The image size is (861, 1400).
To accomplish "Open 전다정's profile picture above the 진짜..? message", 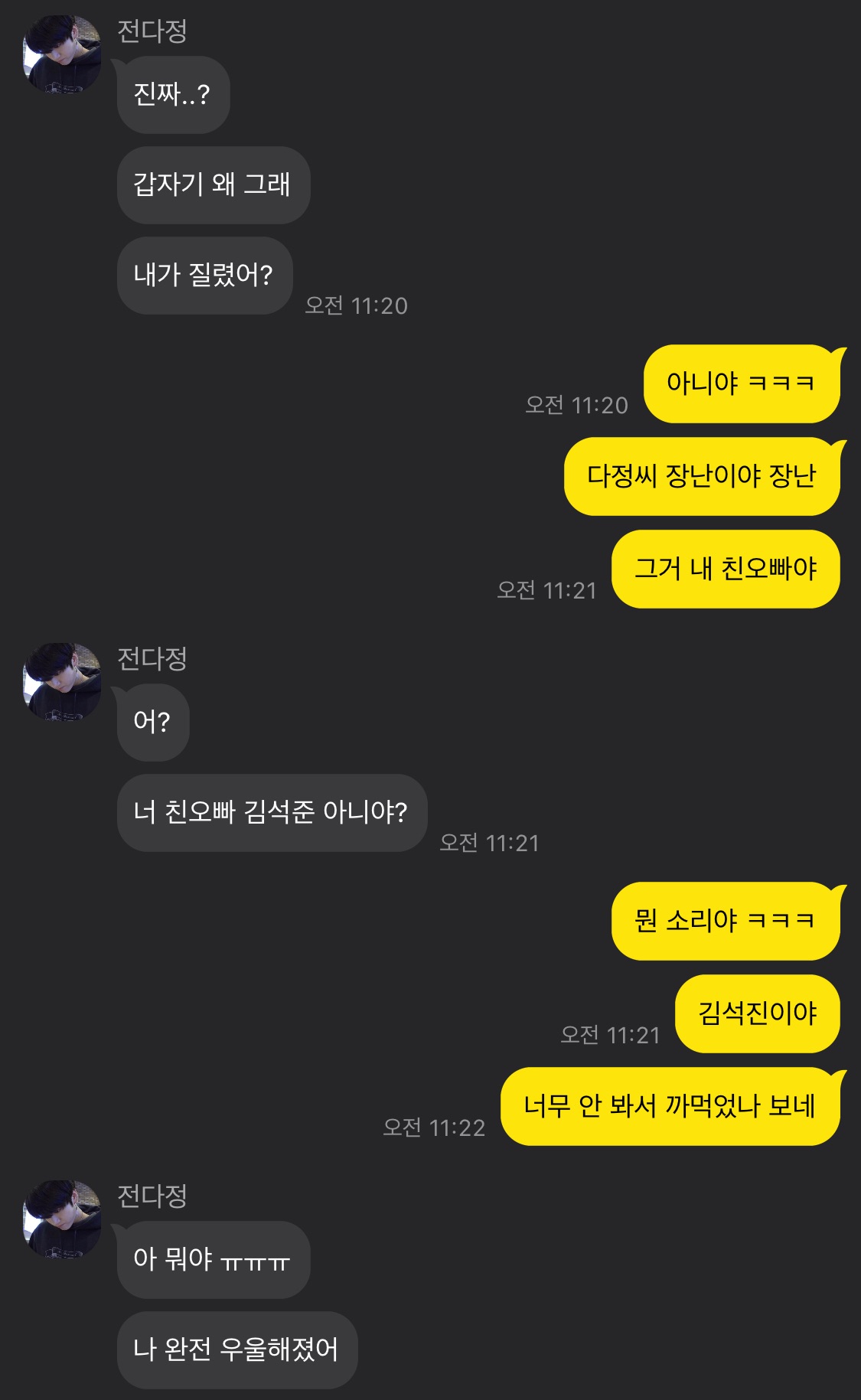I will [x=62, y=54].
